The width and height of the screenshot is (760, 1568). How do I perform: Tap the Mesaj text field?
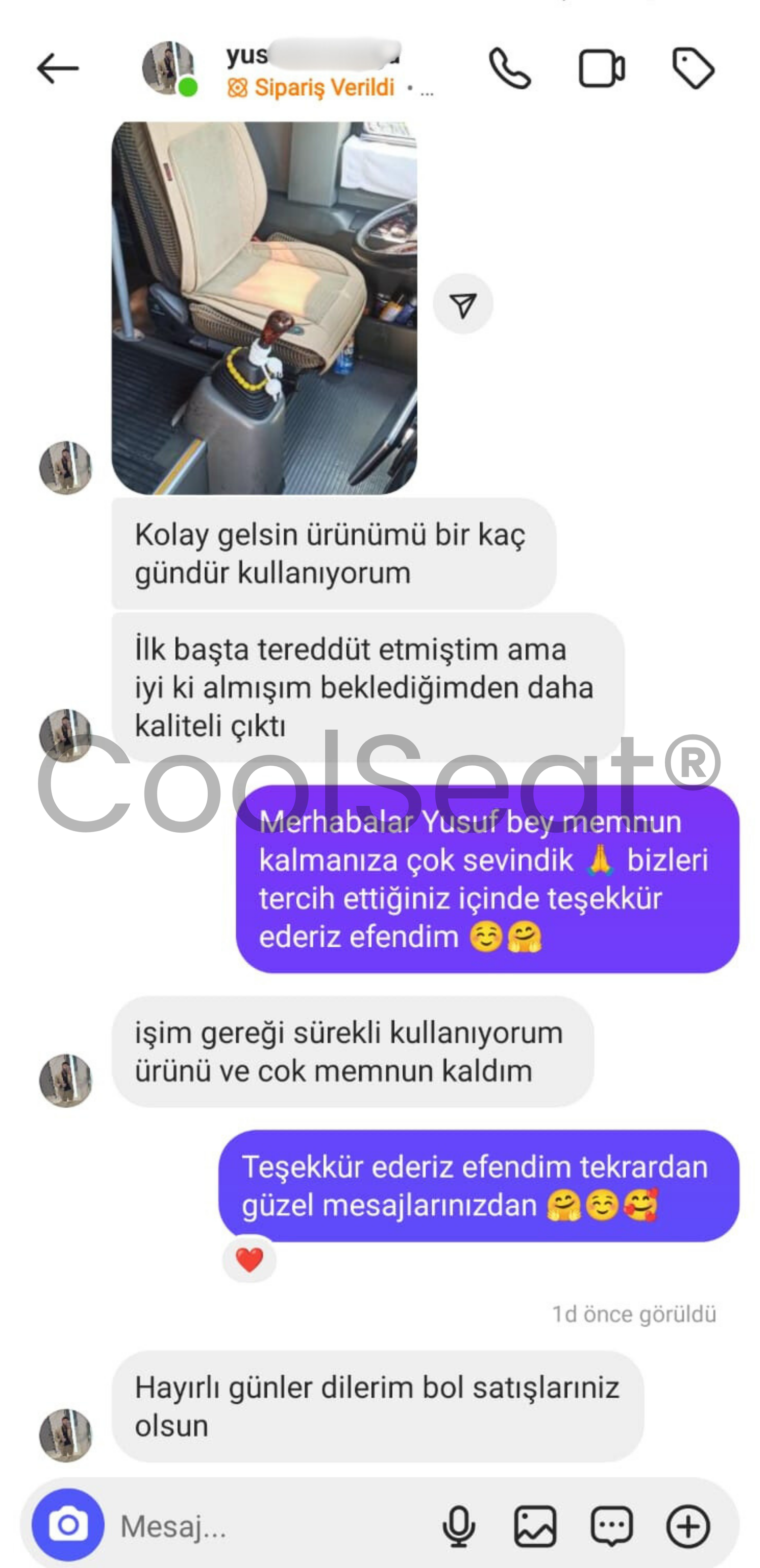tap(268, 1525)
